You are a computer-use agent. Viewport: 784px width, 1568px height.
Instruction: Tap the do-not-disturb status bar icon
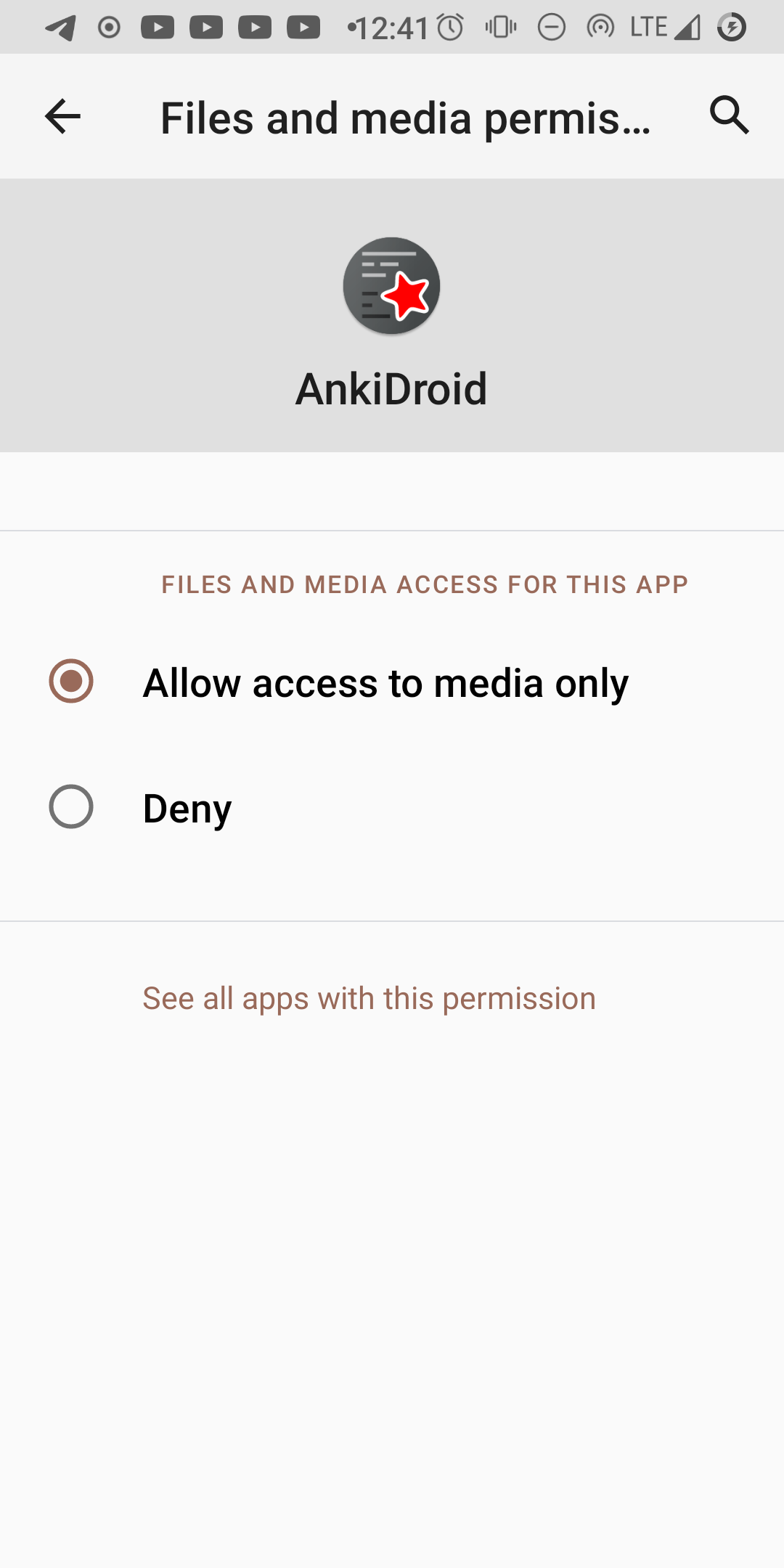tap(552, 27)
